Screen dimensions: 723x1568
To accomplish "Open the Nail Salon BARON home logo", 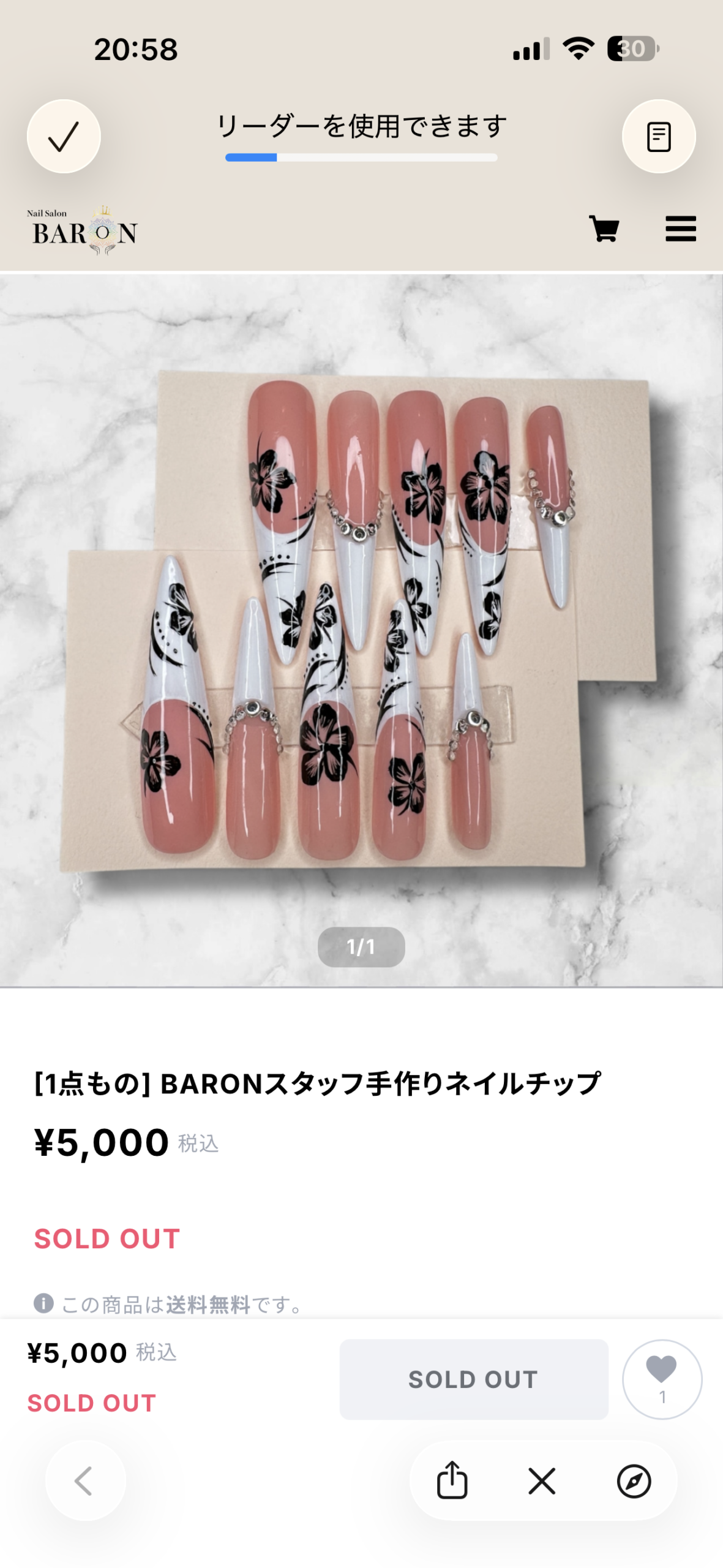I will point(83,231).
